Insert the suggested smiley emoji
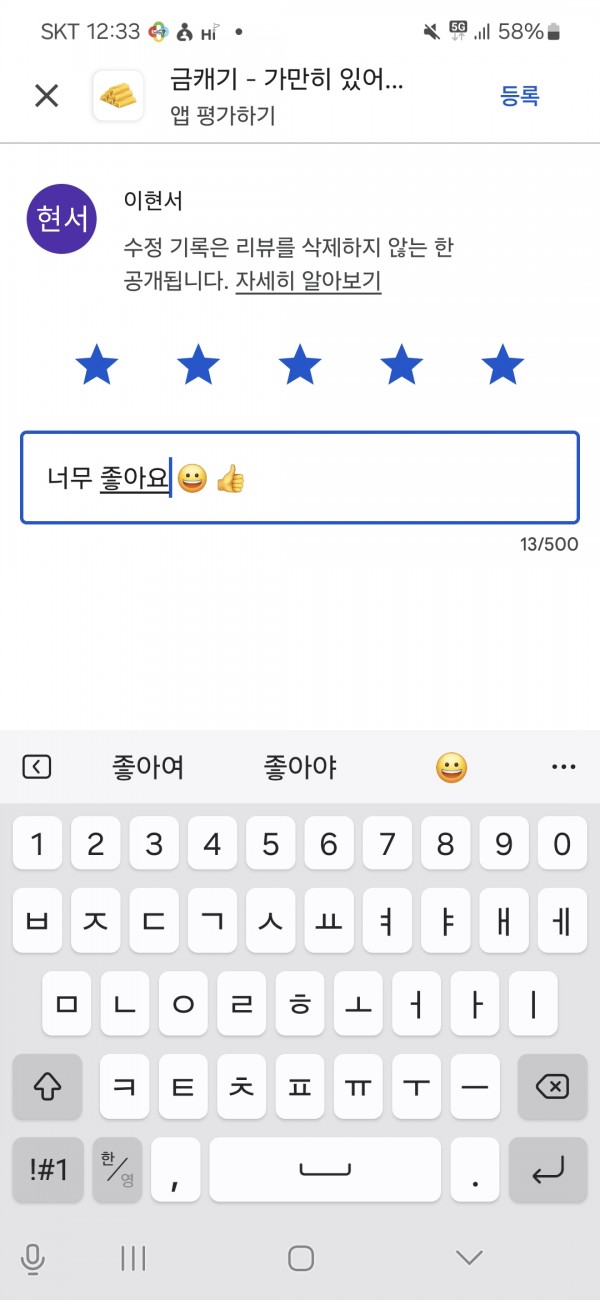This screenshot has width=600, height=1300. tap(452, 768)
